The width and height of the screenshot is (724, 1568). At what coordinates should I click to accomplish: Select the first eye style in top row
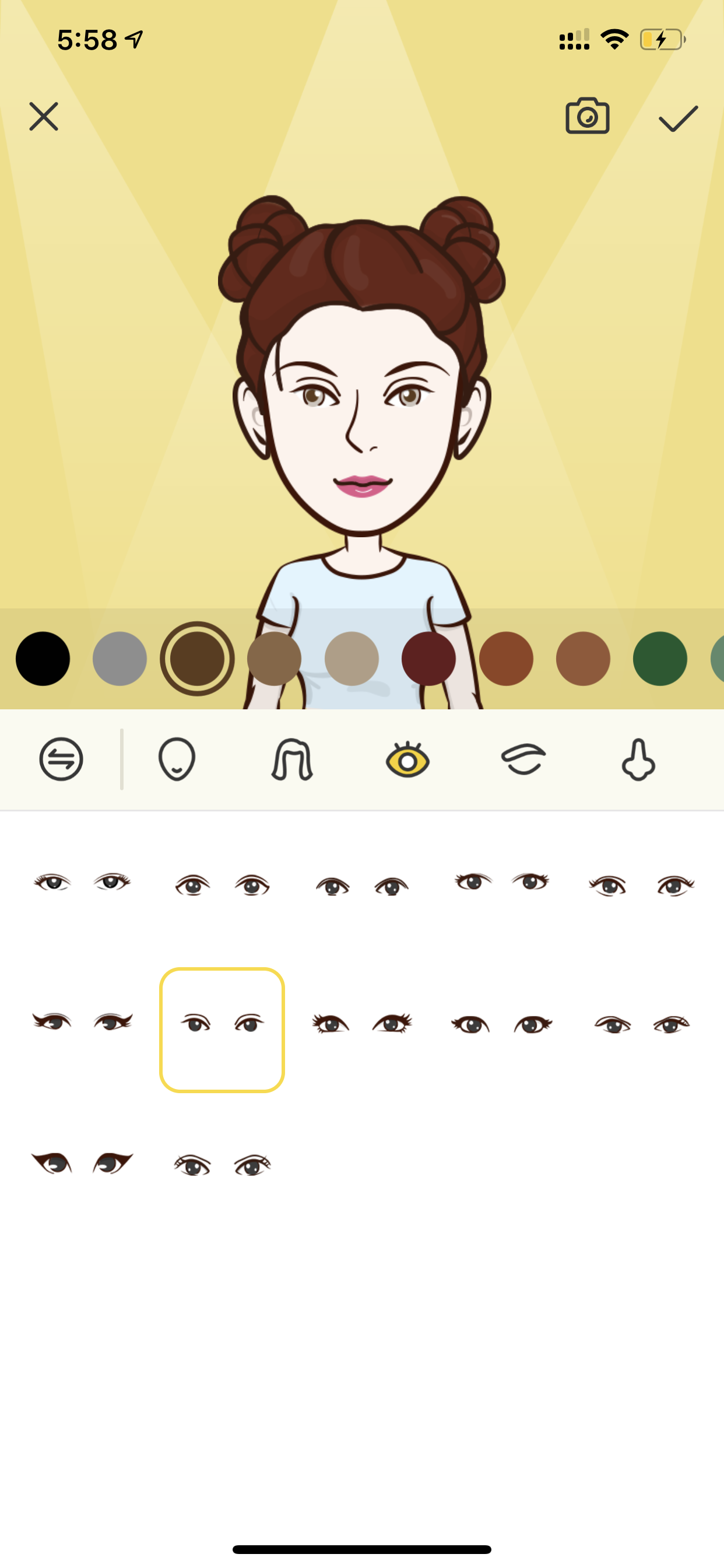click(82, 882)
